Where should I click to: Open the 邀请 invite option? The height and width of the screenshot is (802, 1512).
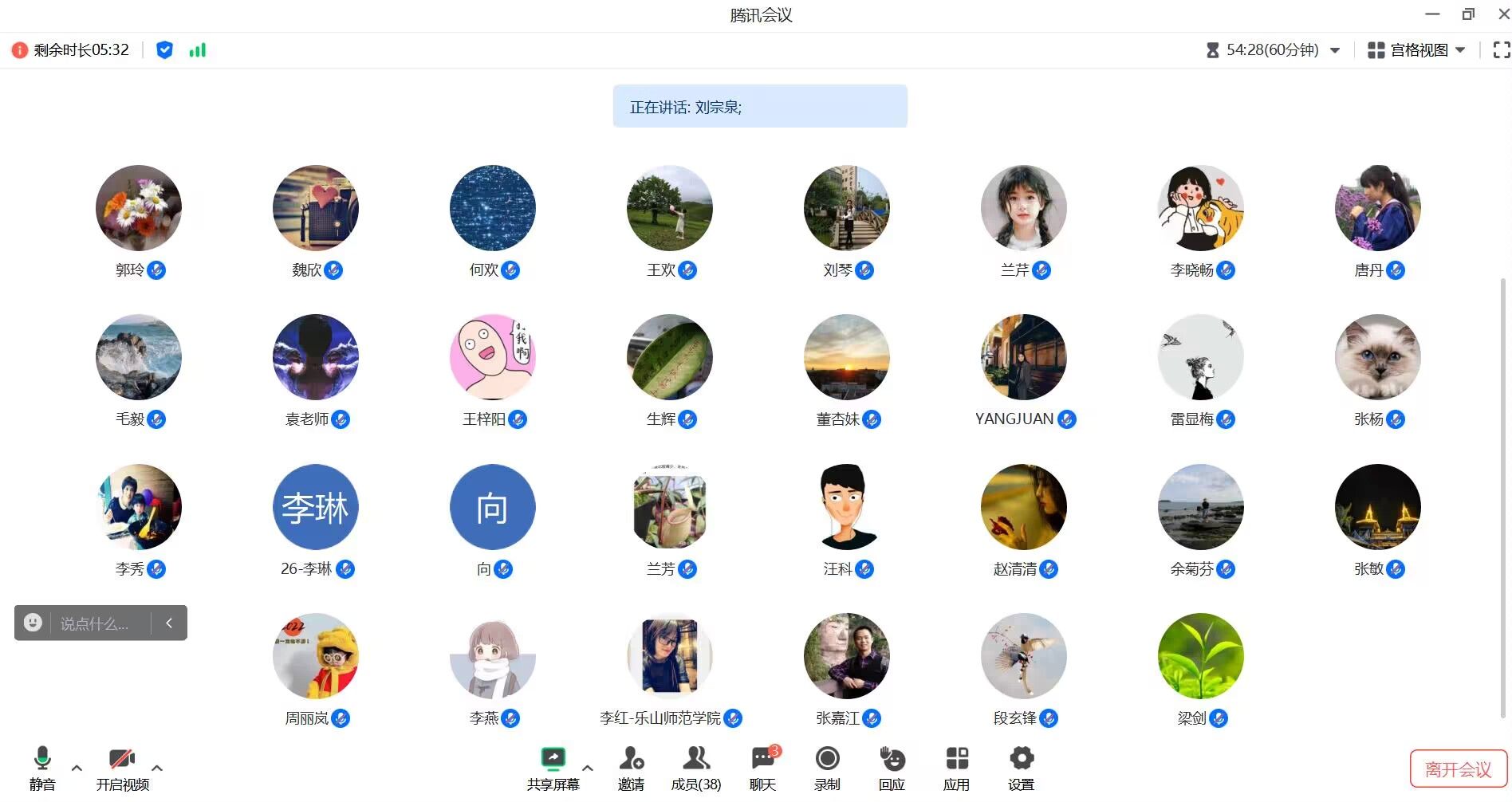pos(631,768)
